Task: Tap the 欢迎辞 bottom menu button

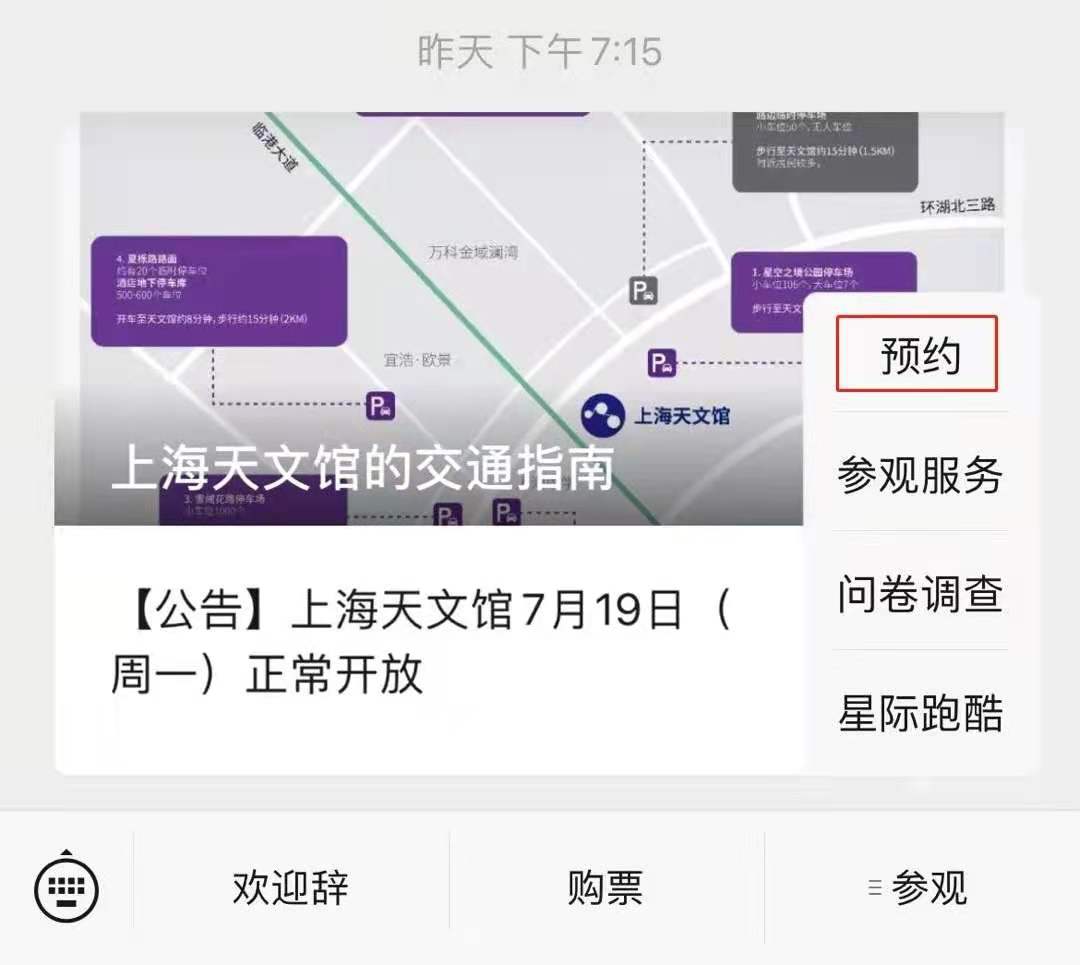Action: (291, 887)
